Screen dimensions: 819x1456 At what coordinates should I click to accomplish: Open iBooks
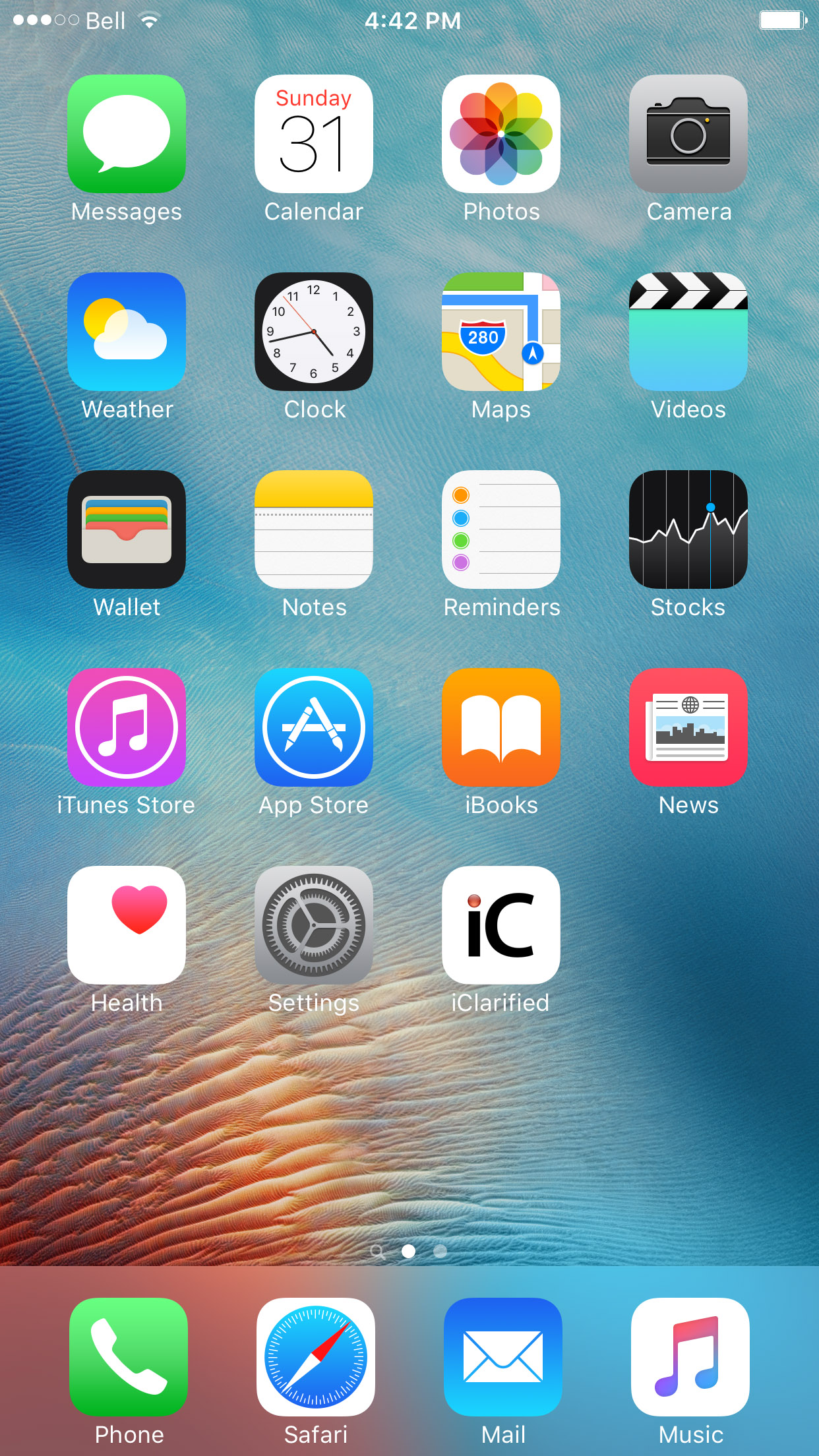click(x=501, y=727)
